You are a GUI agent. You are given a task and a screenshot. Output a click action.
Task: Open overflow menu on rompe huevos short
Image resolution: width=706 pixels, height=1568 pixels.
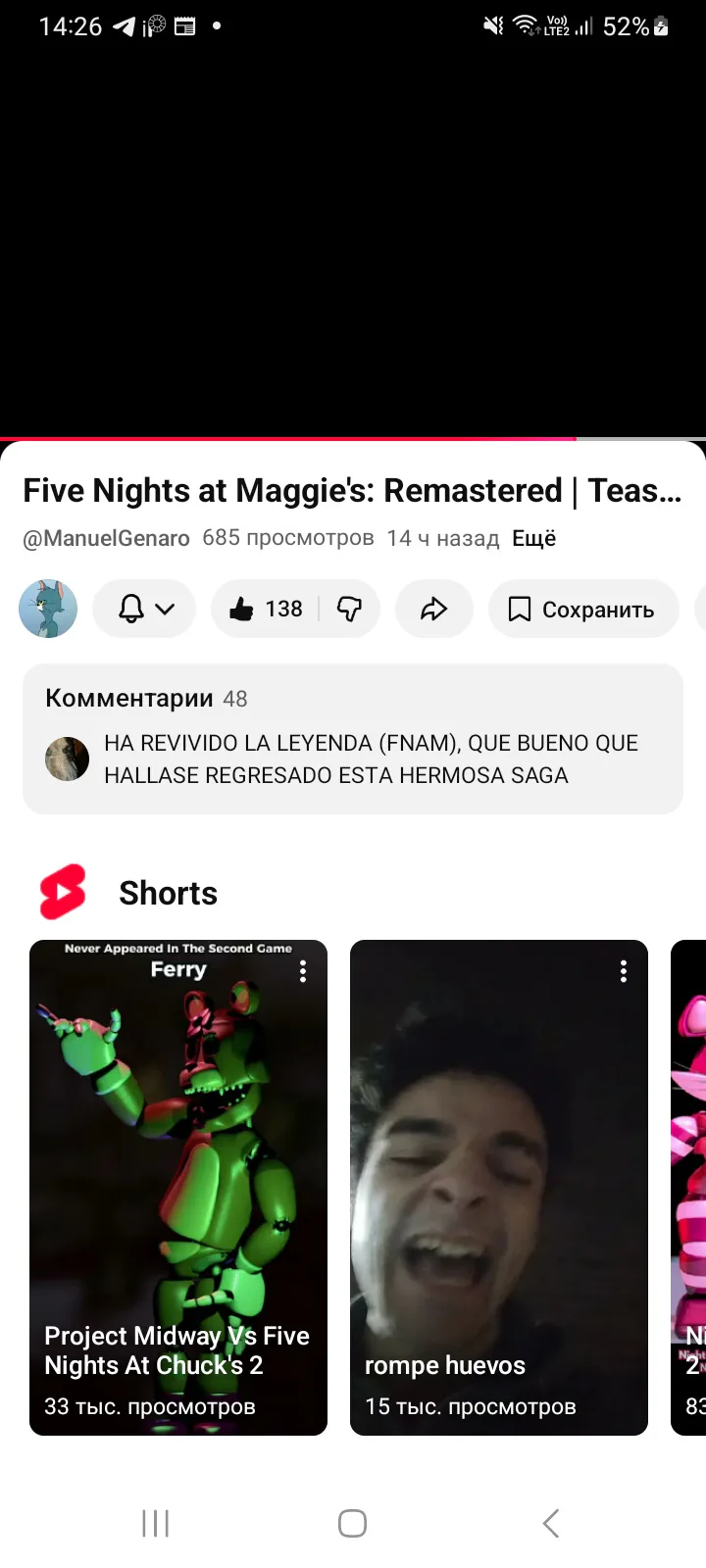(x=624, y=971)
